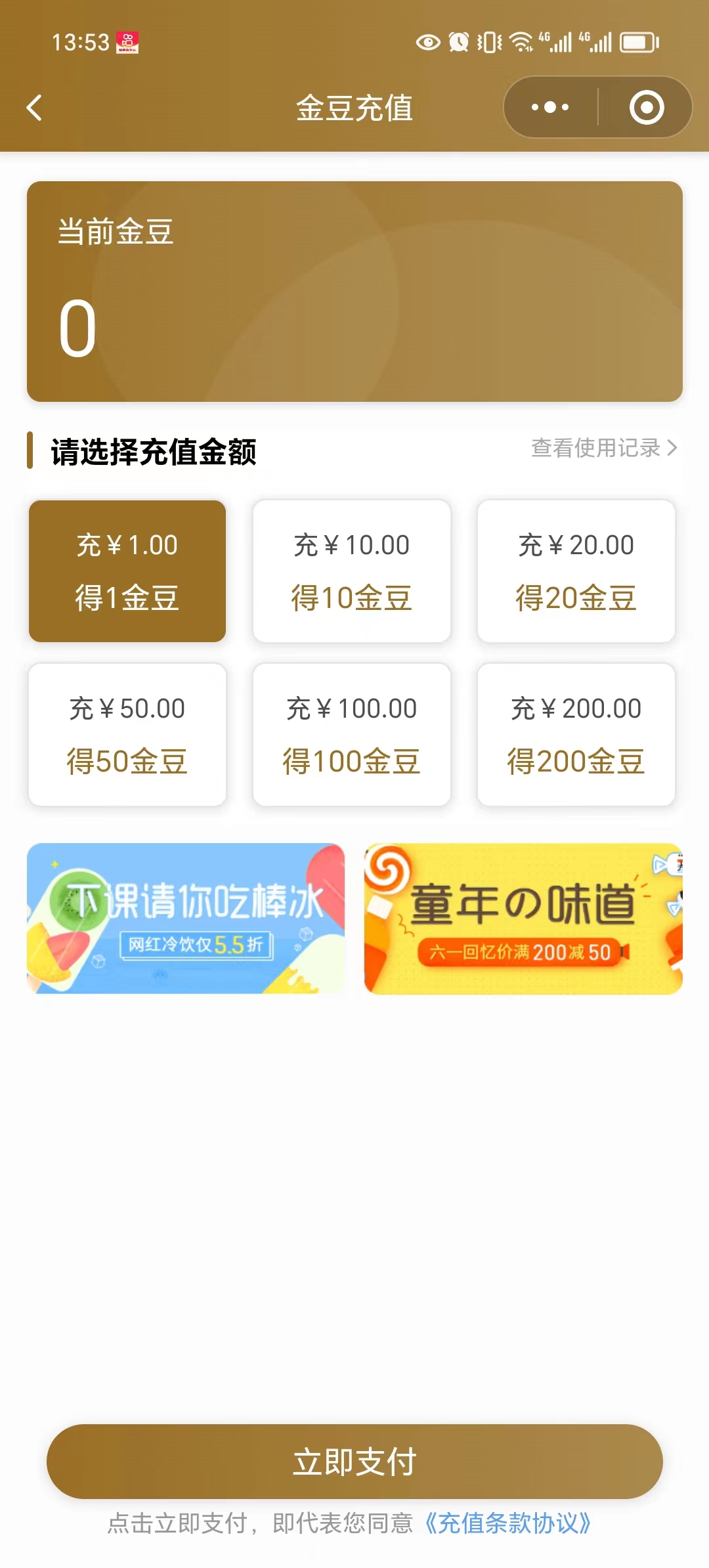Select the 充￥50.00 得50金豆 option

[127, 735]
